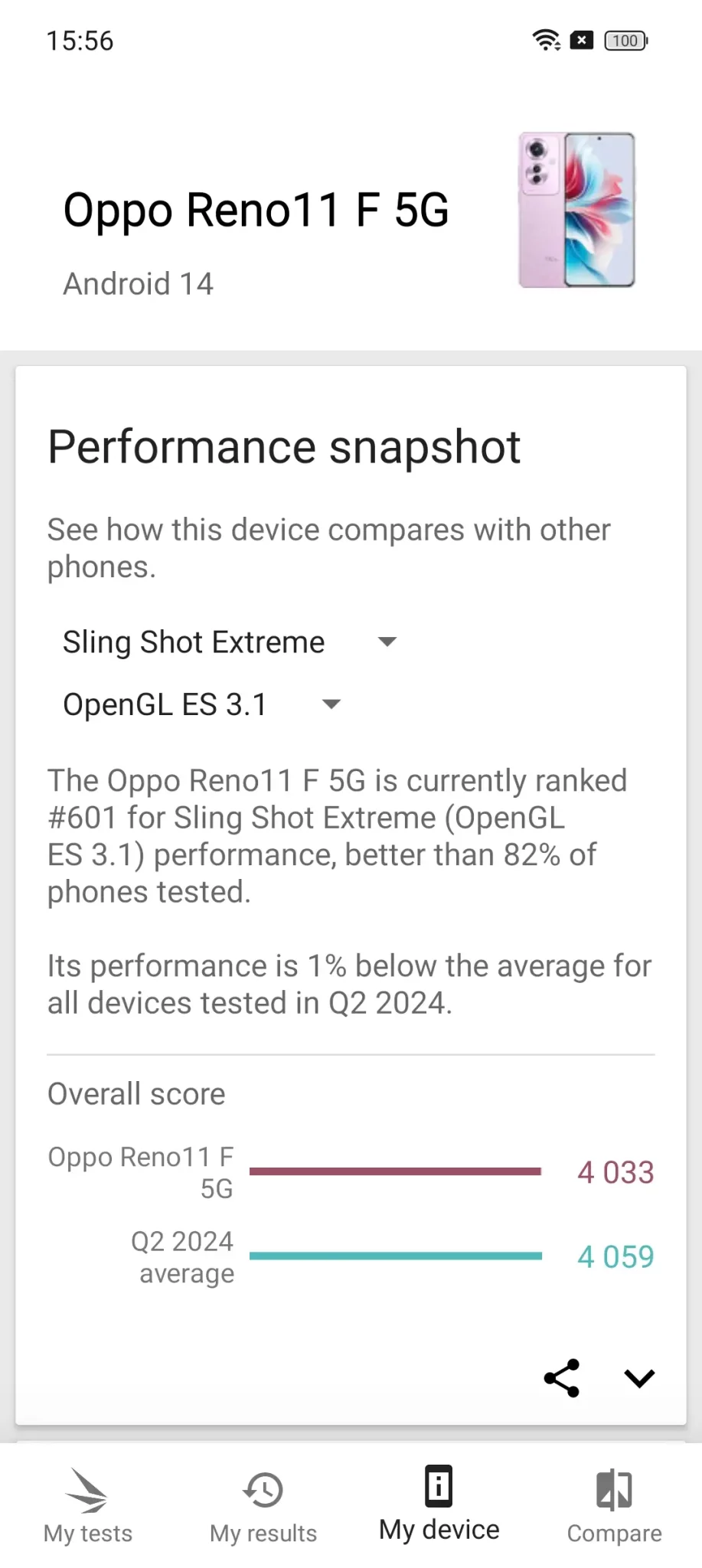Select the My device tab
Screen dimensions: 702x1568
coord(439,1505)
